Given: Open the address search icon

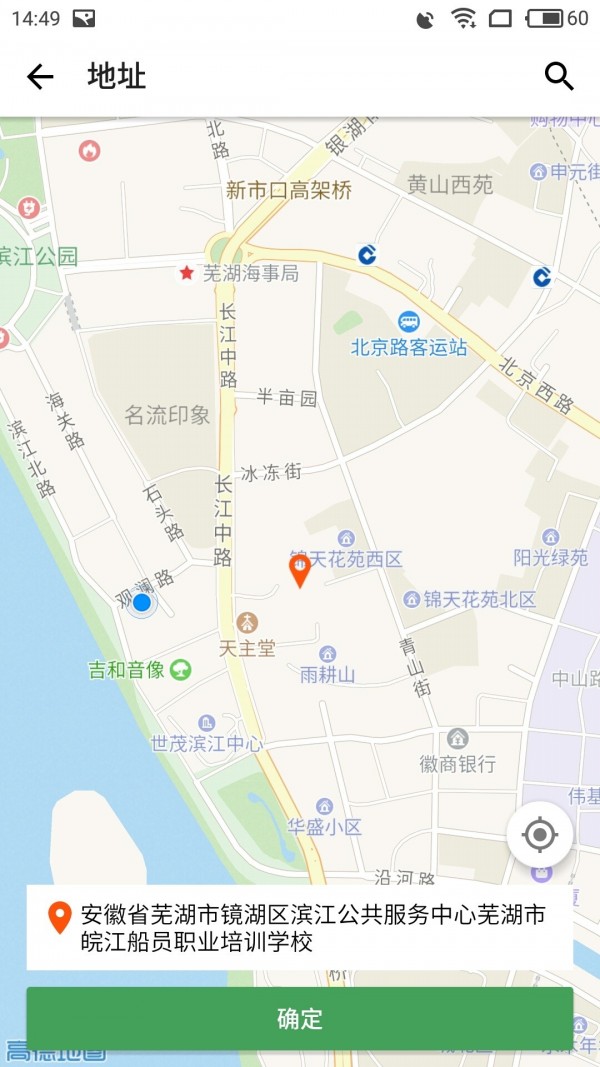Looking at the screenshot, I should [559, 77].
